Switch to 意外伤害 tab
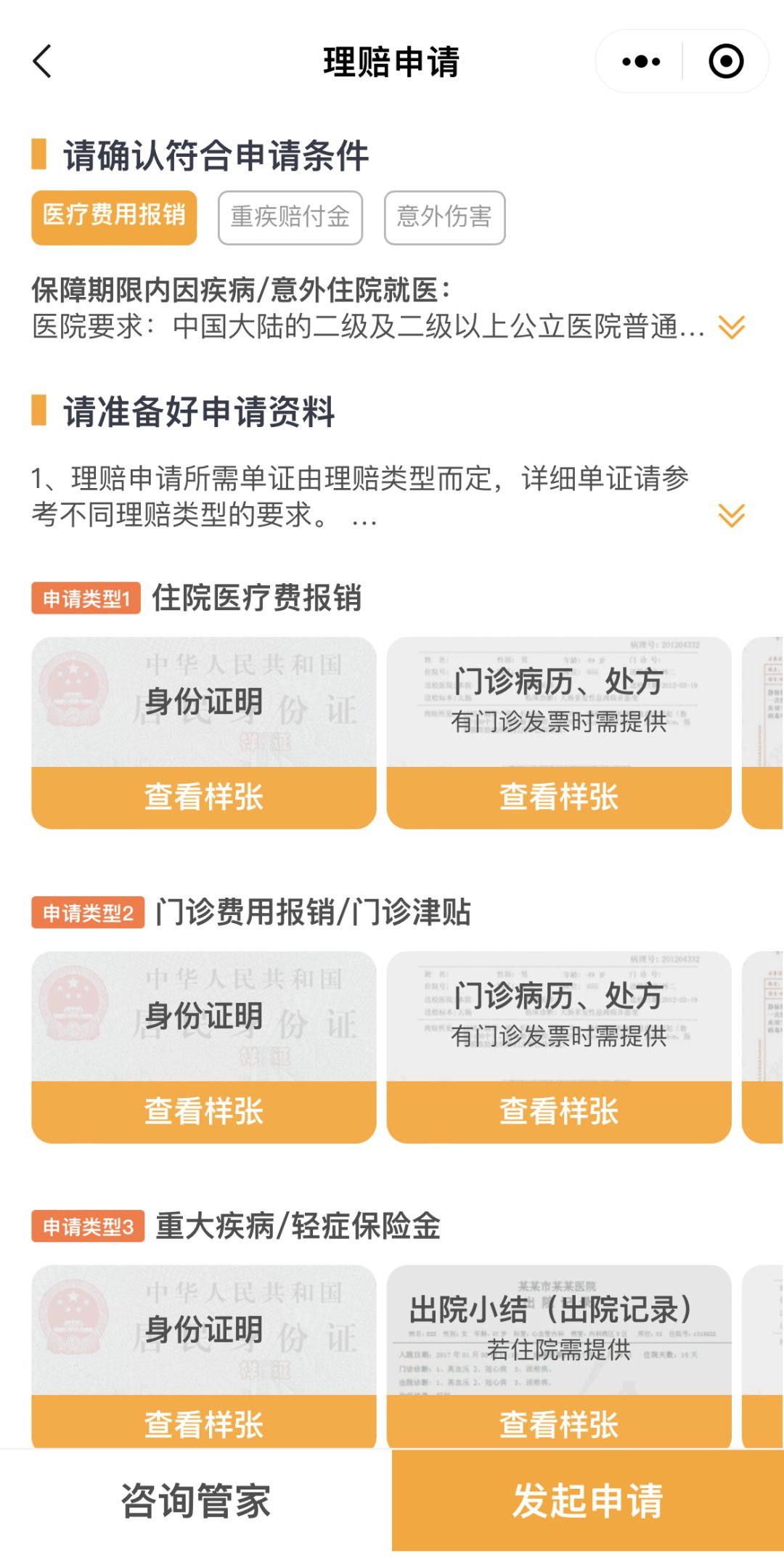This screenshot has height=1560, width=784. tap(444, 217)
